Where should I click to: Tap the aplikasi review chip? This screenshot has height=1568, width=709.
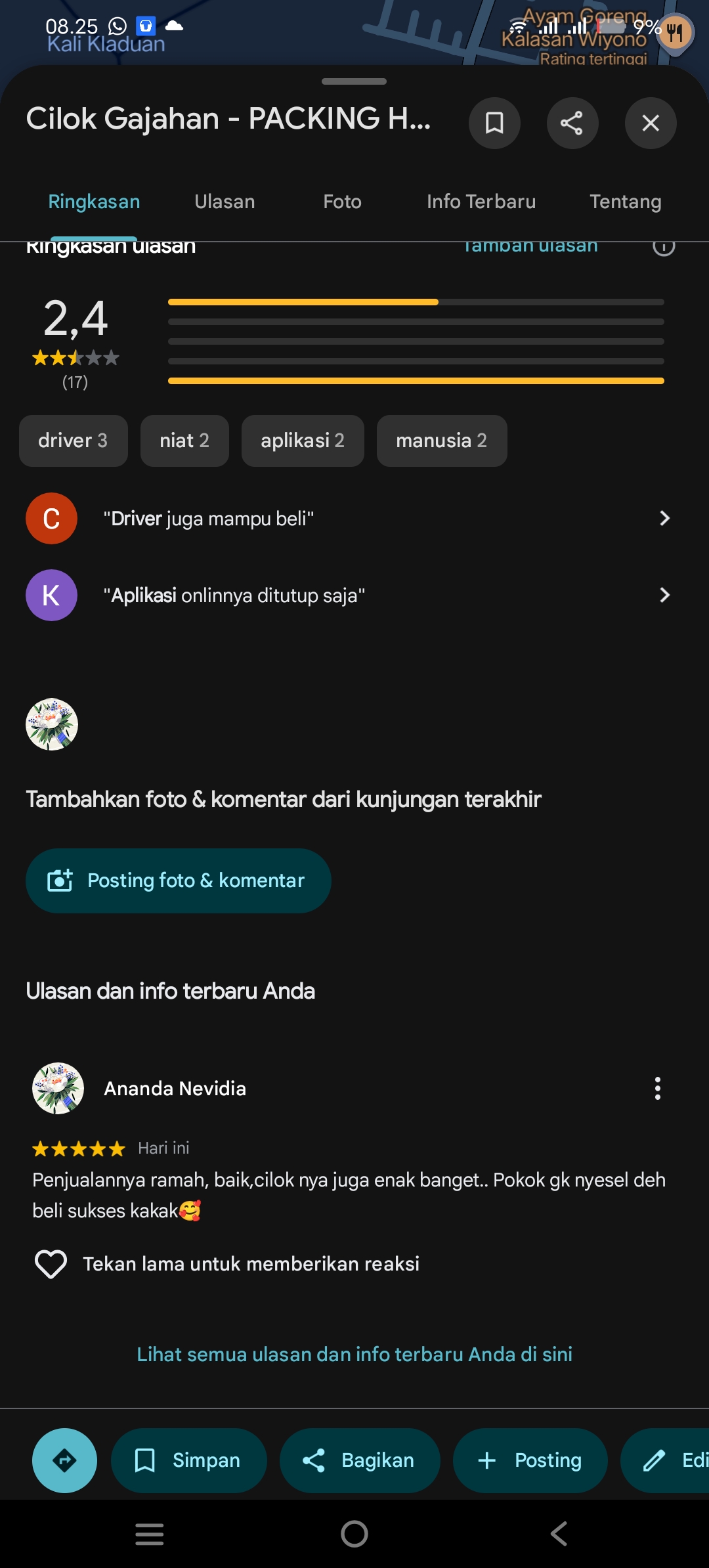point(303,441)
